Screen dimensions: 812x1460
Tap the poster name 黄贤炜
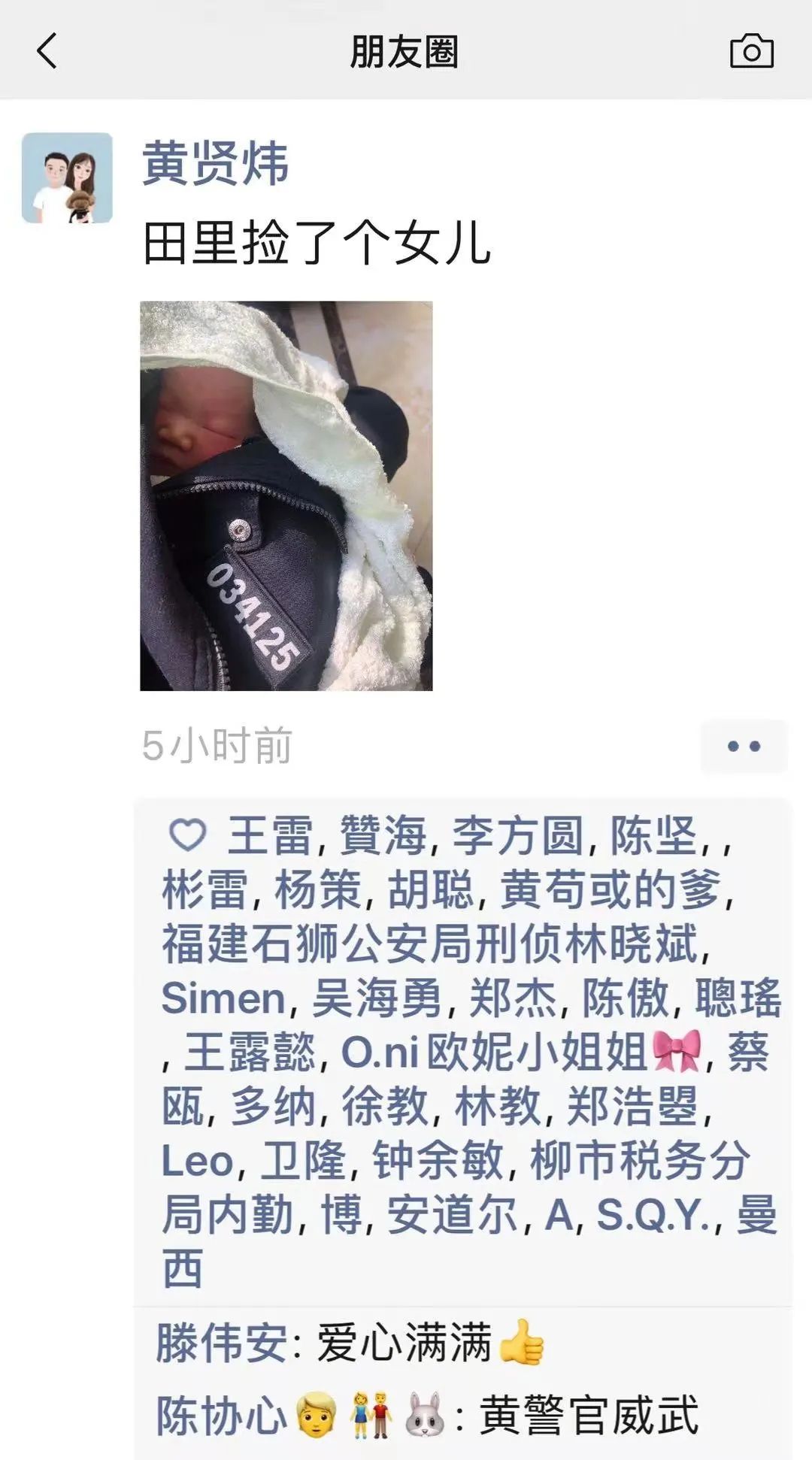(215, 163)
